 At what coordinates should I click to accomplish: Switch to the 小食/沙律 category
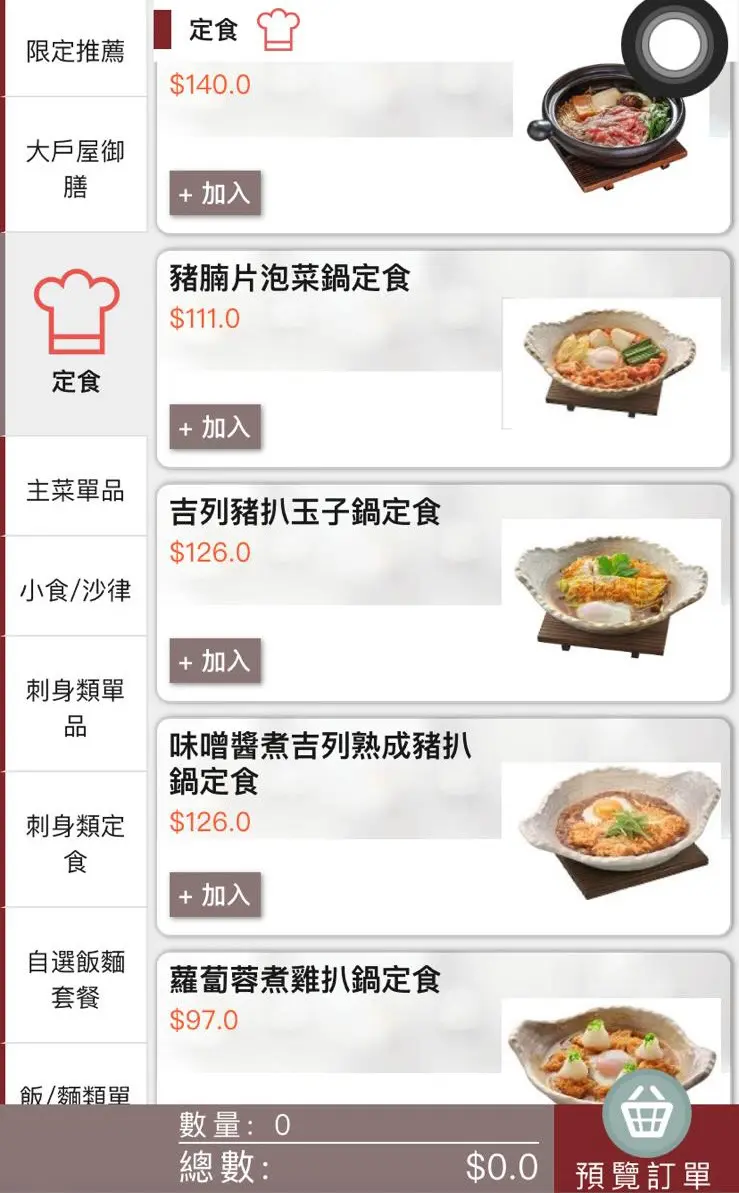pyautogui.click(x=75, y=589)
